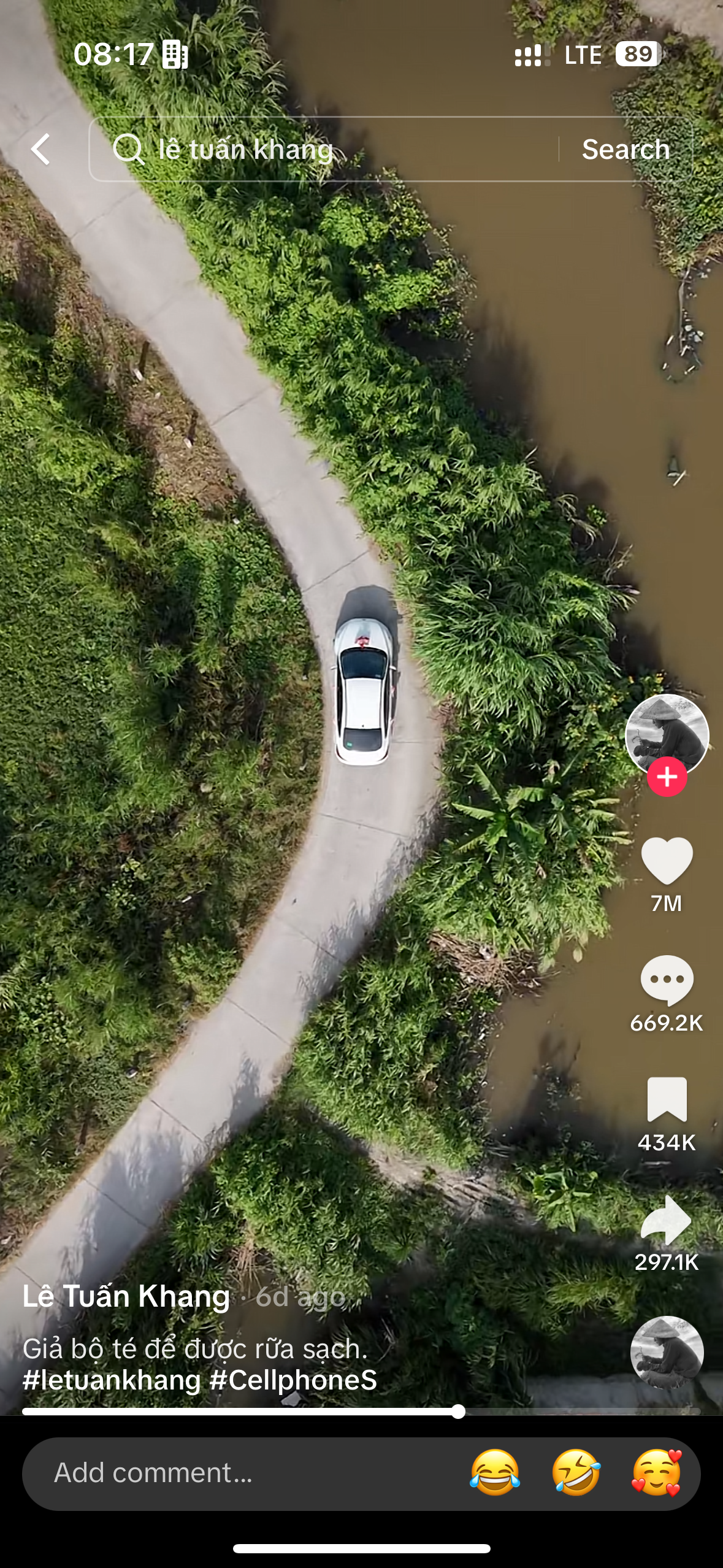The image size is (723, 1568).
Task: Insert the crying-laughing emoji
Action: (x=495, y=1472)
